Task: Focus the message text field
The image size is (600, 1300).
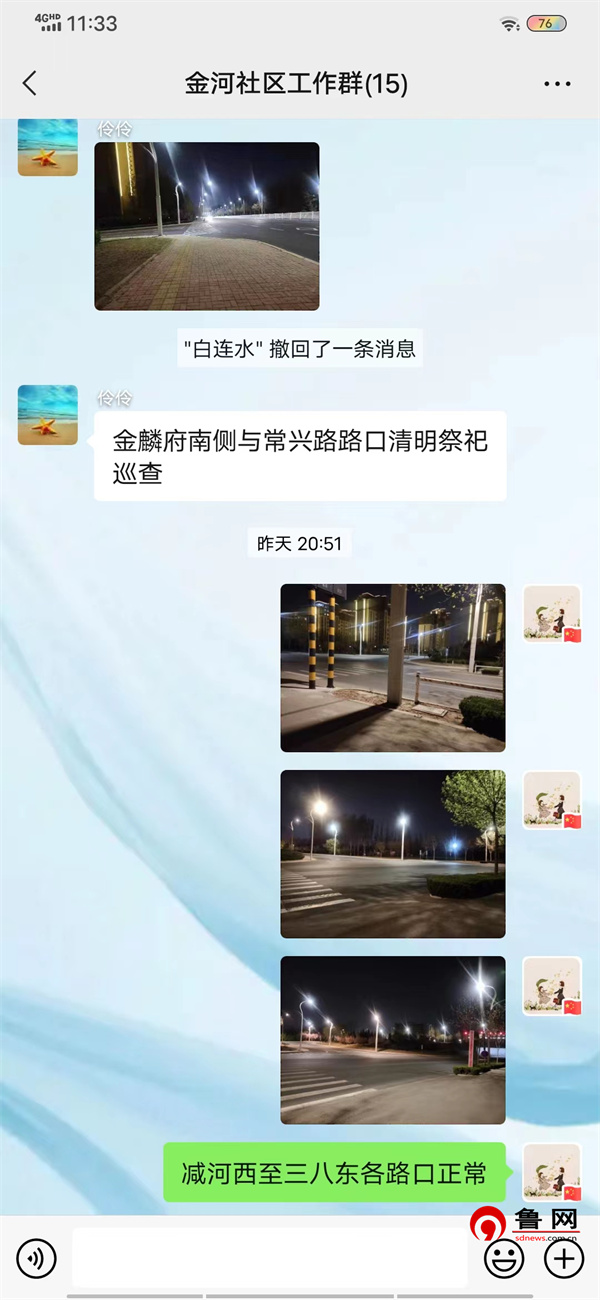Action: click(x=270, y=1257)
